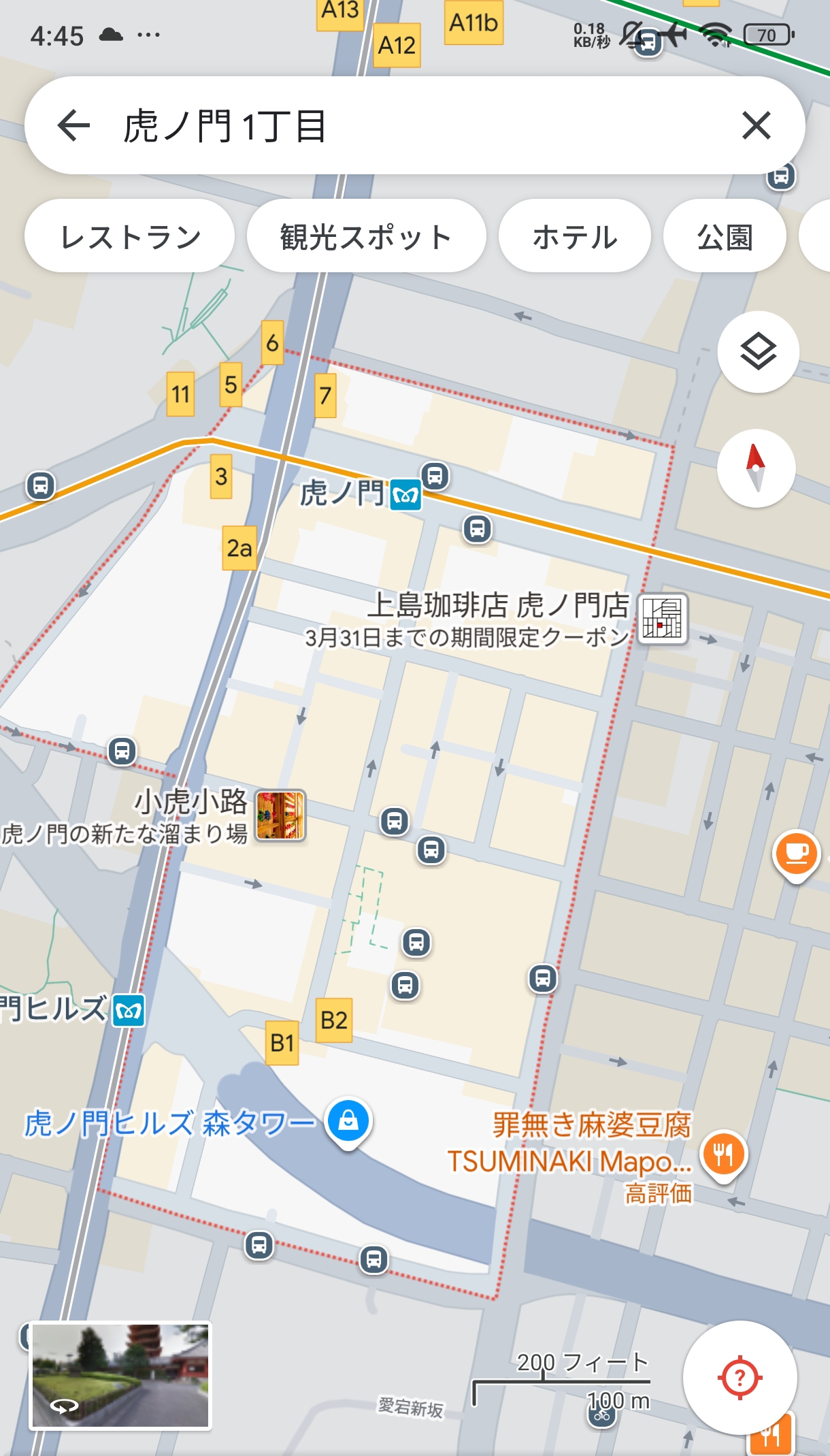Edit the 虎ノ門1丁目 search field

[x=408, y=126]
